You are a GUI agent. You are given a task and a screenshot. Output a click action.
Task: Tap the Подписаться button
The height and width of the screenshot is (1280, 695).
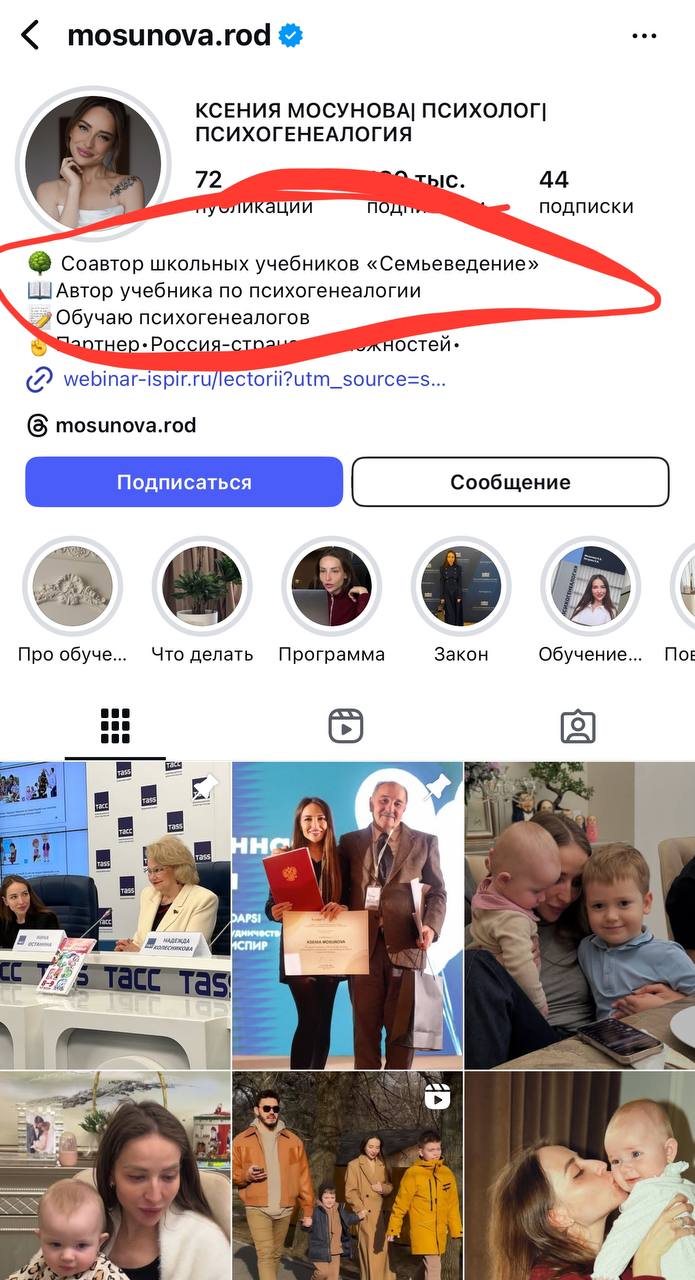(184, 482)
